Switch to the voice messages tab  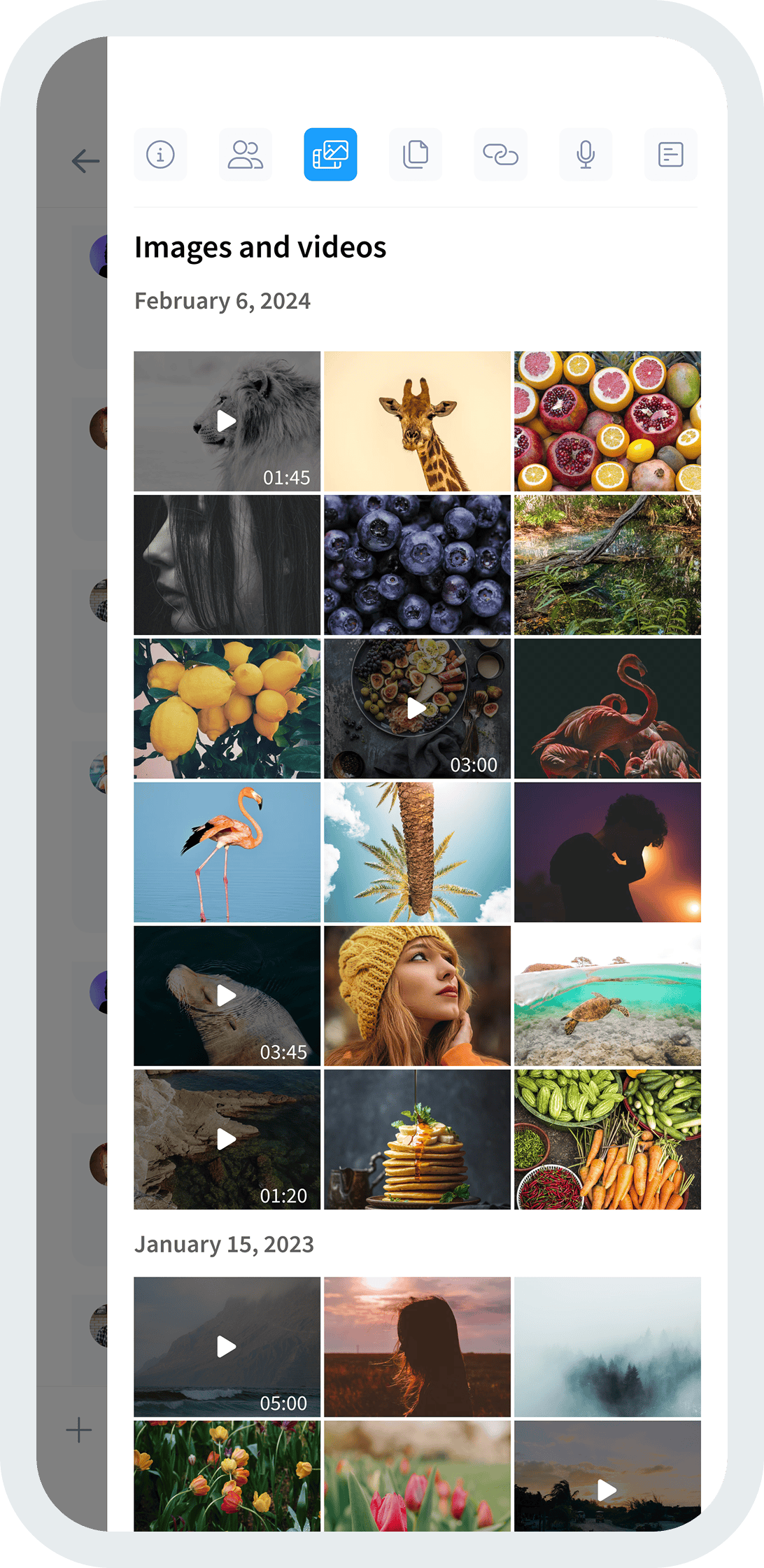click(586, 154)
